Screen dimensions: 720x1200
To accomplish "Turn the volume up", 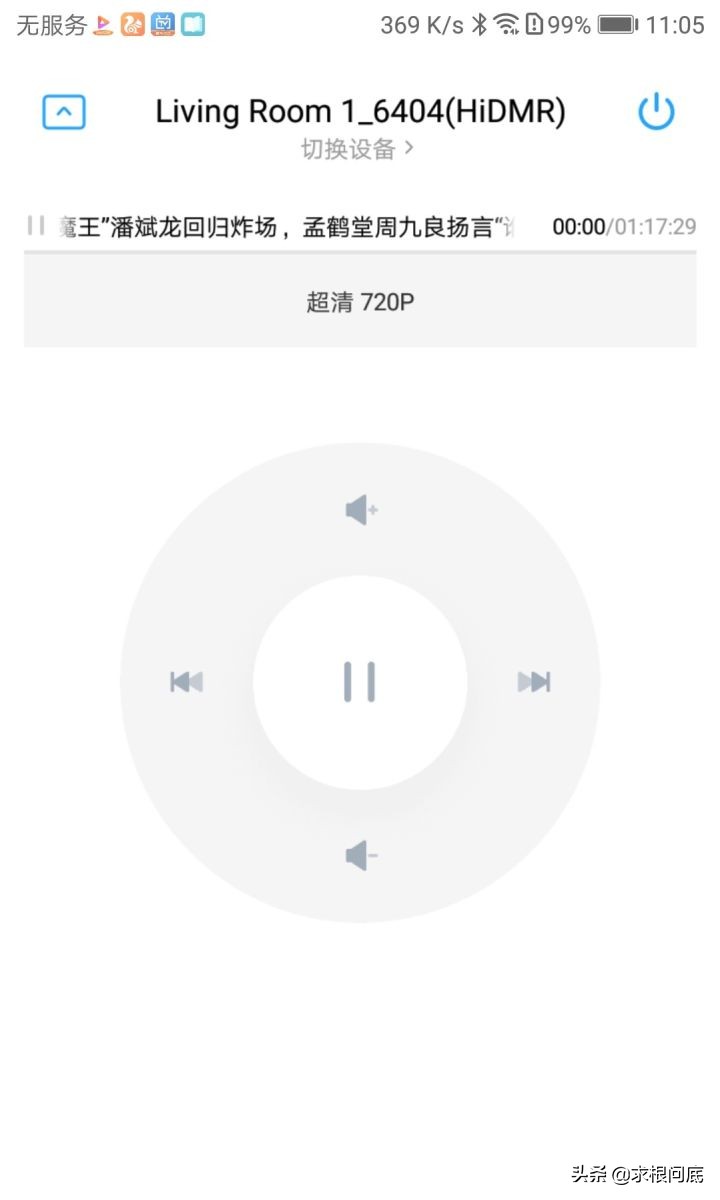I will coord(360,511).
